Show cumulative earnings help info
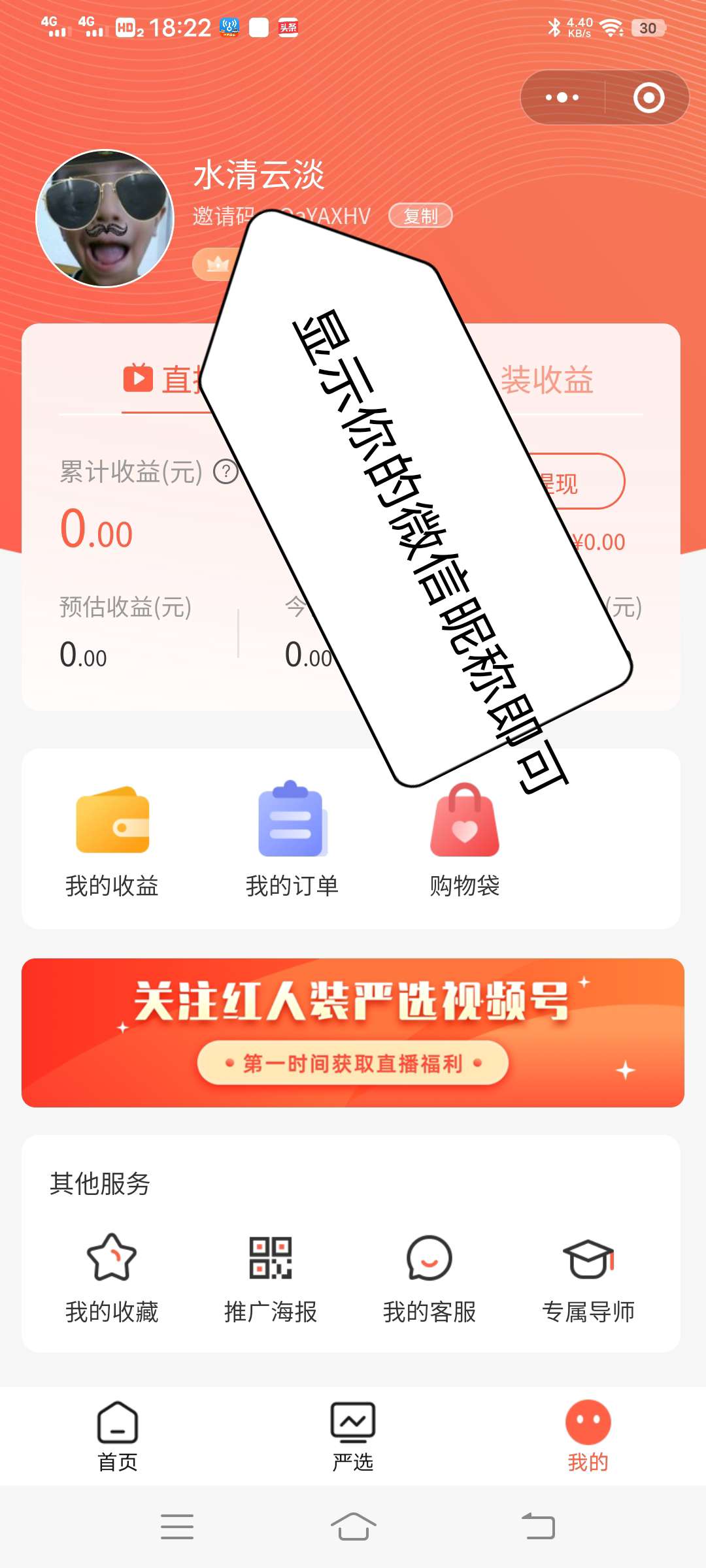Viewport: 706px width, 1568px height. coord(226,472)
